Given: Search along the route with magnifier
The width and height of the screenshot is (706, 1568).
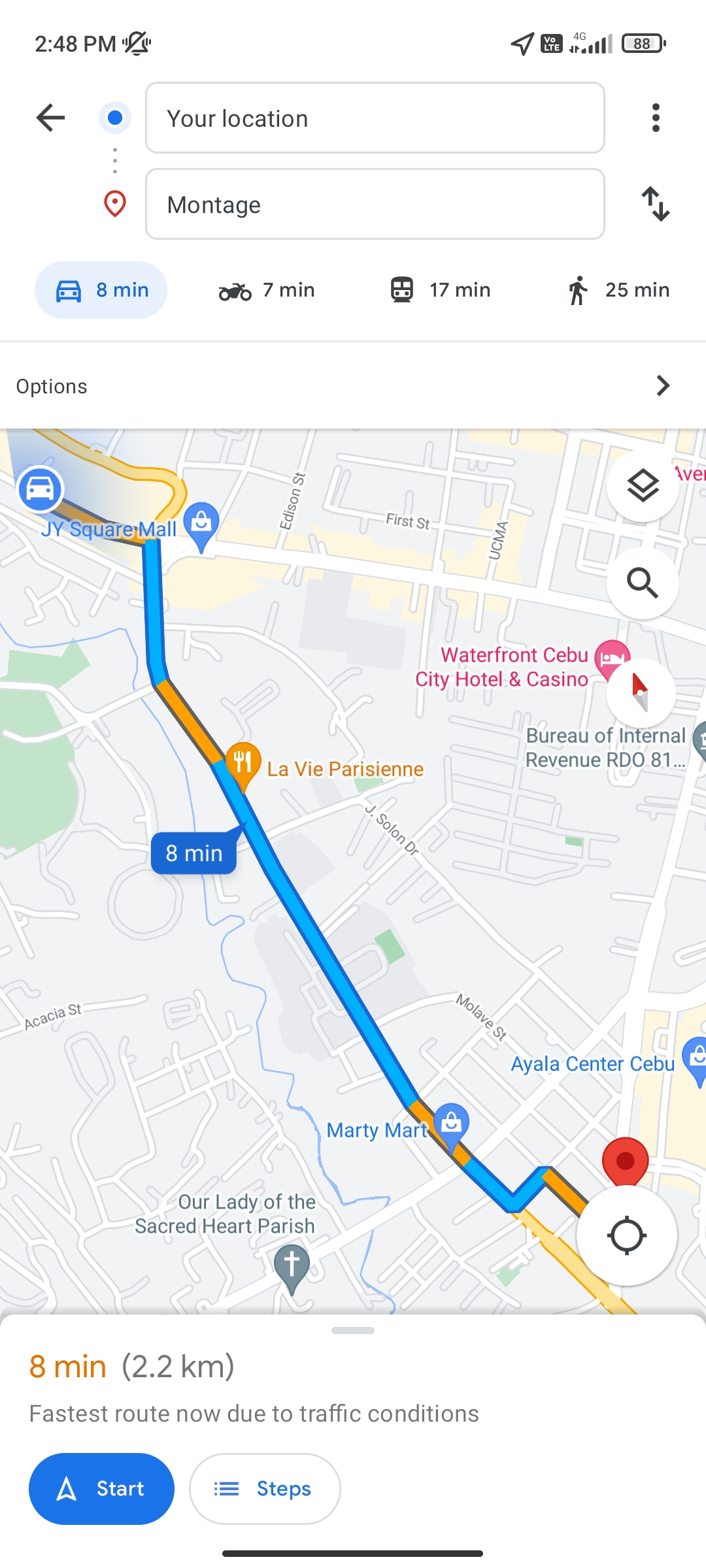Looking at the screenshot, I should coord(643,583).
